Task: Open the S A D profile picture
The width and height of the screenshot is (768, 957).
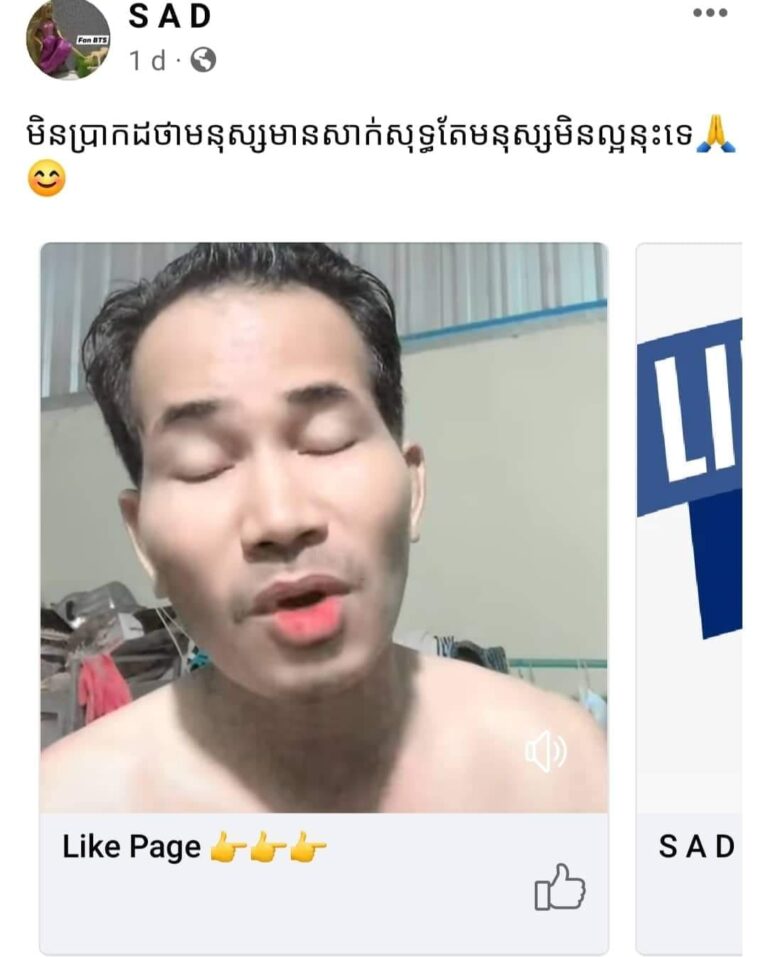Action: pyautogui.click(x=68, y=38)
